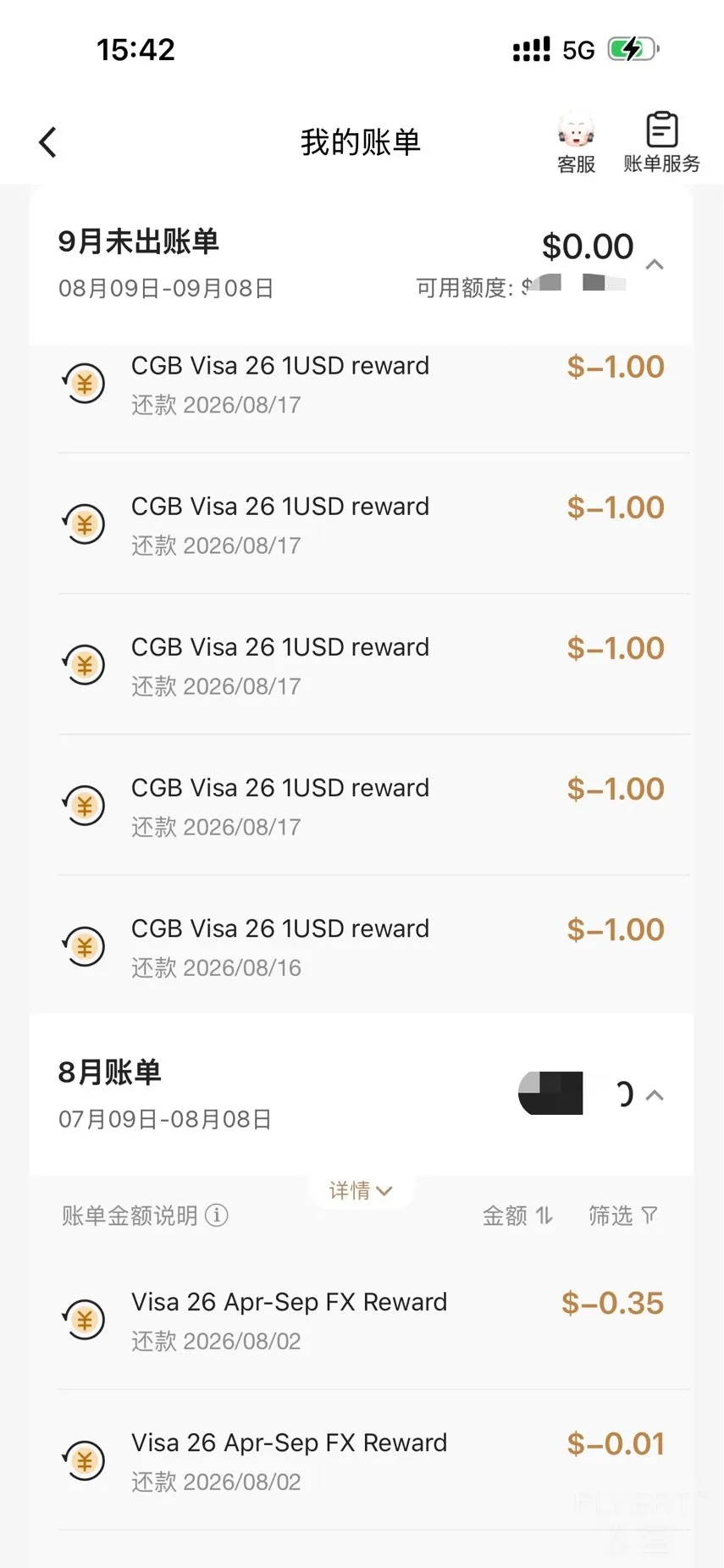
Task: Open the 账单金额说明 info icon
Action: 217,1216
